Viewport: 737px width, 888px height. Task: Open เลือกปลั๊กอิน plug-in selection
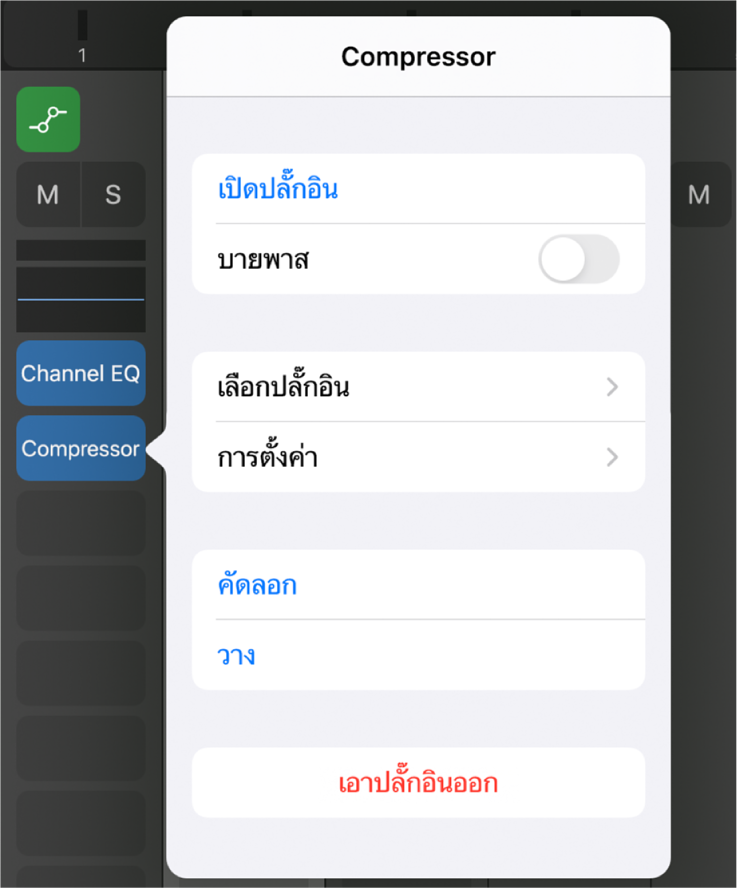coord(418,387)
